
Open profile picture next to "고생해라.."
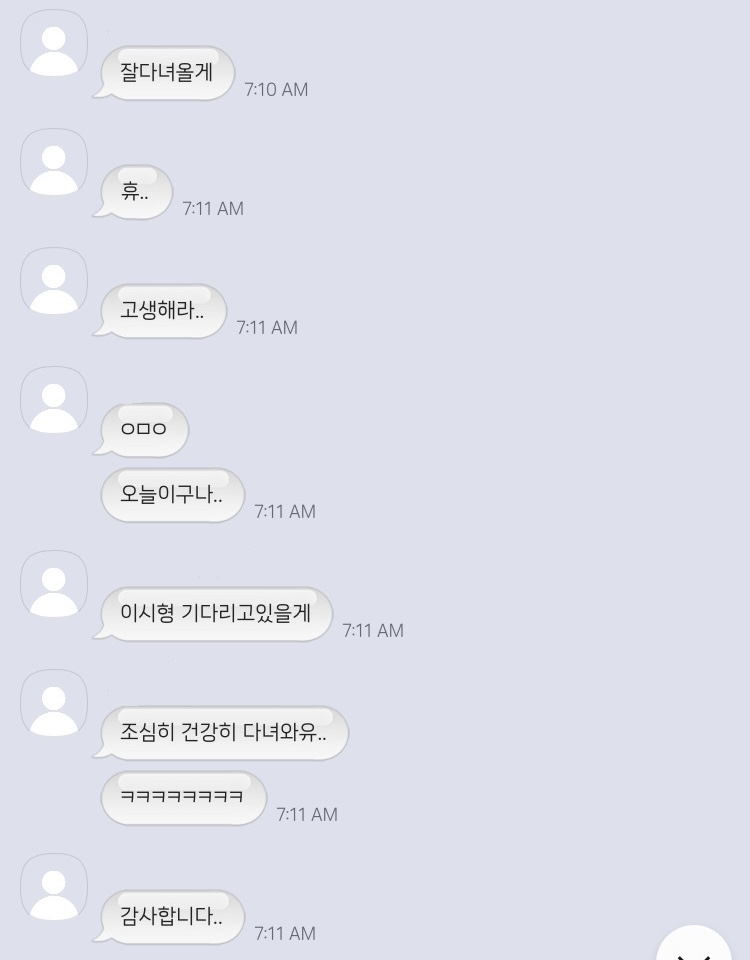point(54,282)
